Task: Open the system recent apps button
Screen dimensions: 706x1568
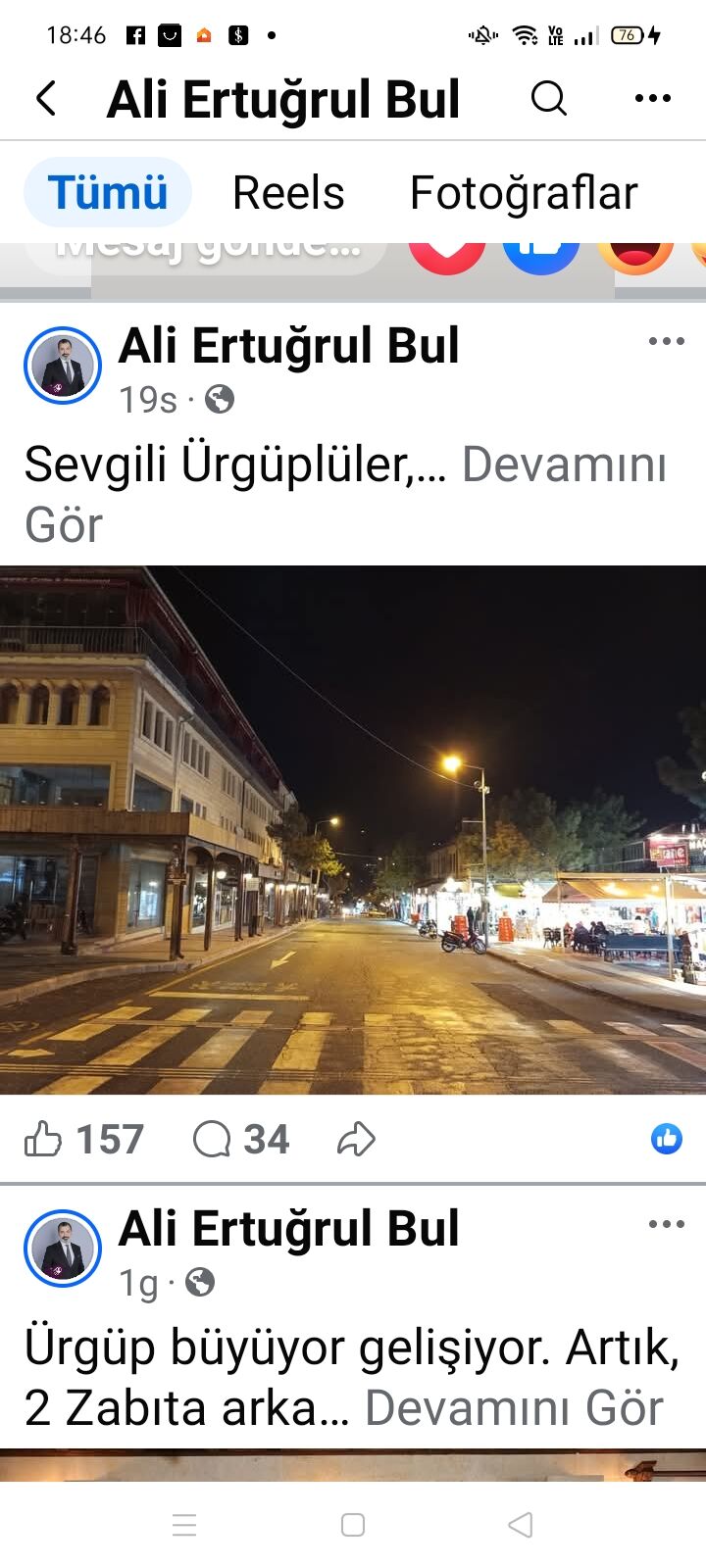Action: coord(184,1525)
